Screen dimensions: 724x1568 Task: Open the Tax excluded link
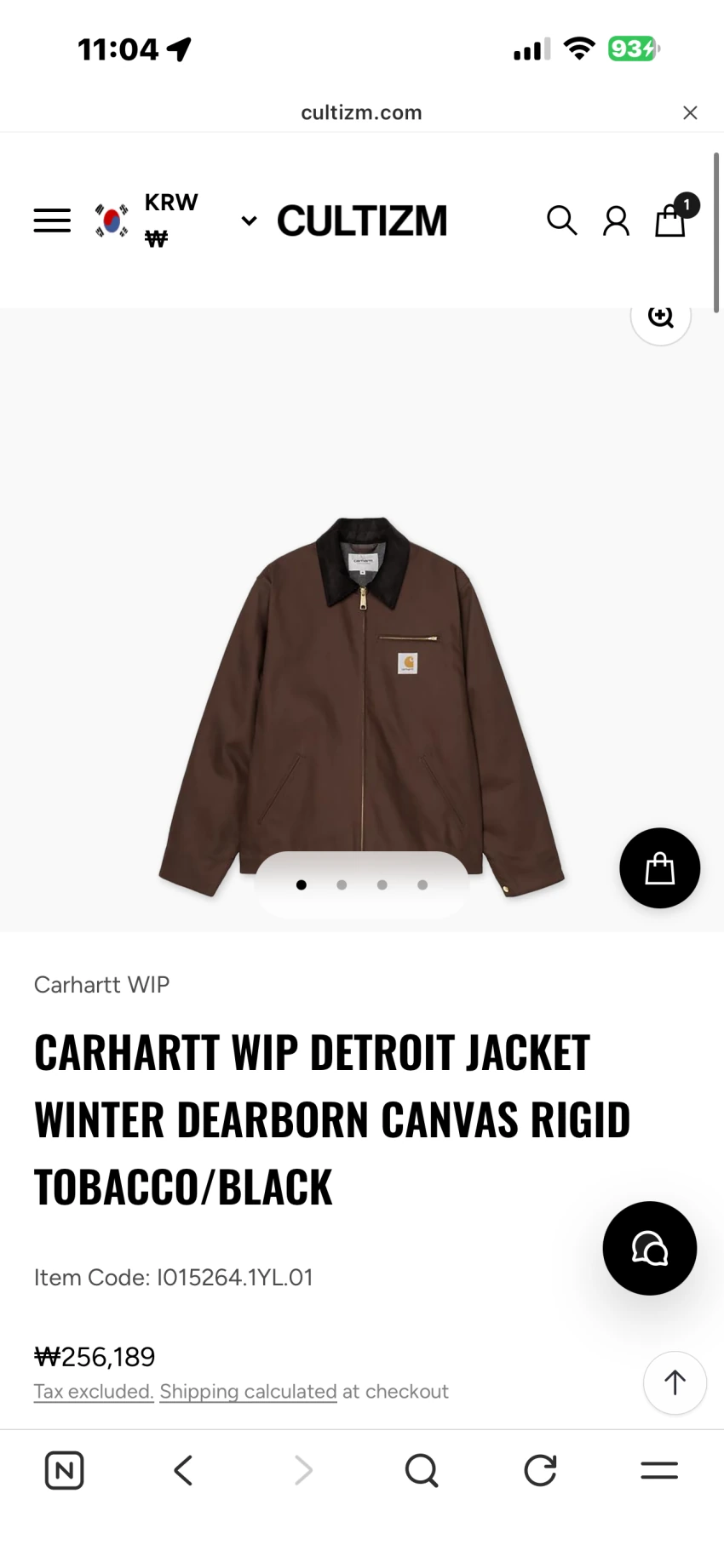(94, 1391)
